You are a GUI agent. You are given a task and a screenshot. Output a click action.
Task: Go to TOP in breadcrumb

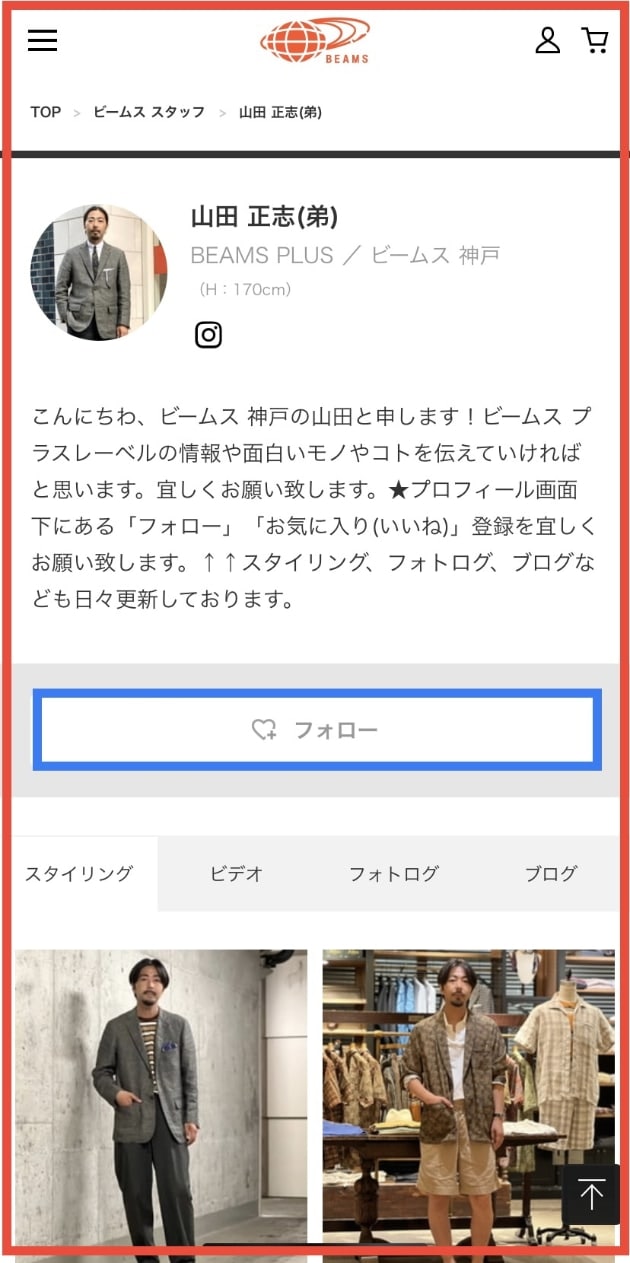coord(45,112)
